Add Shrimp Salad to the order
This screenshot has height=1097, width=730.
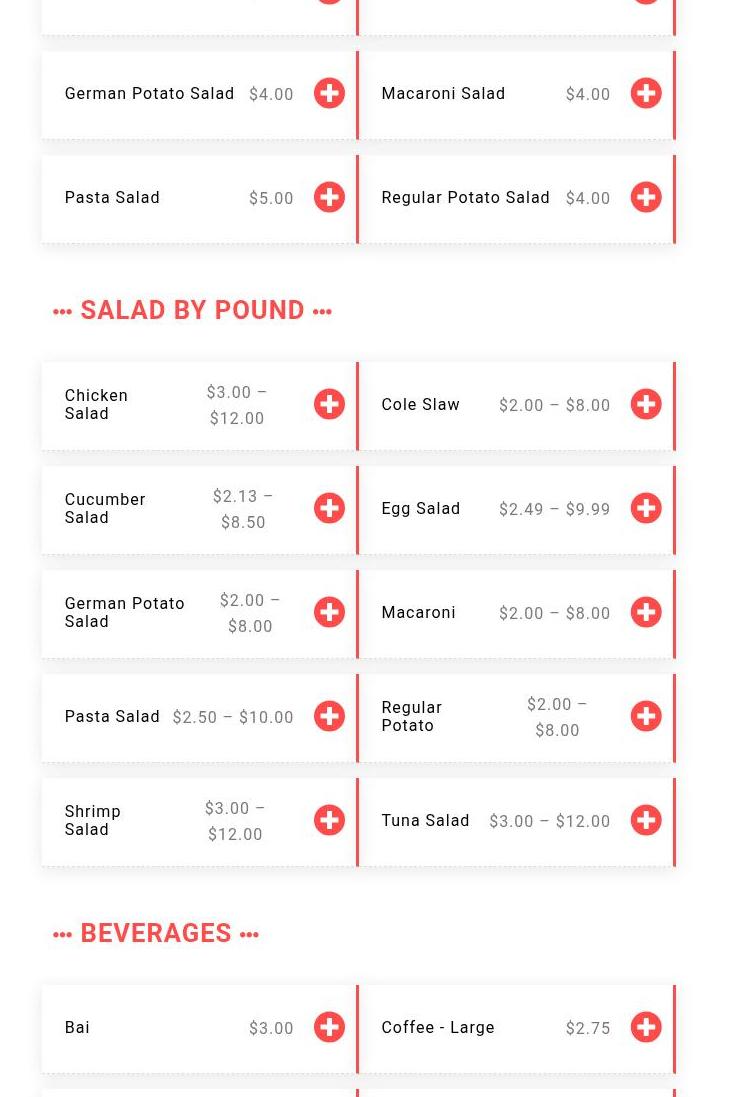(x=329, y=820)
